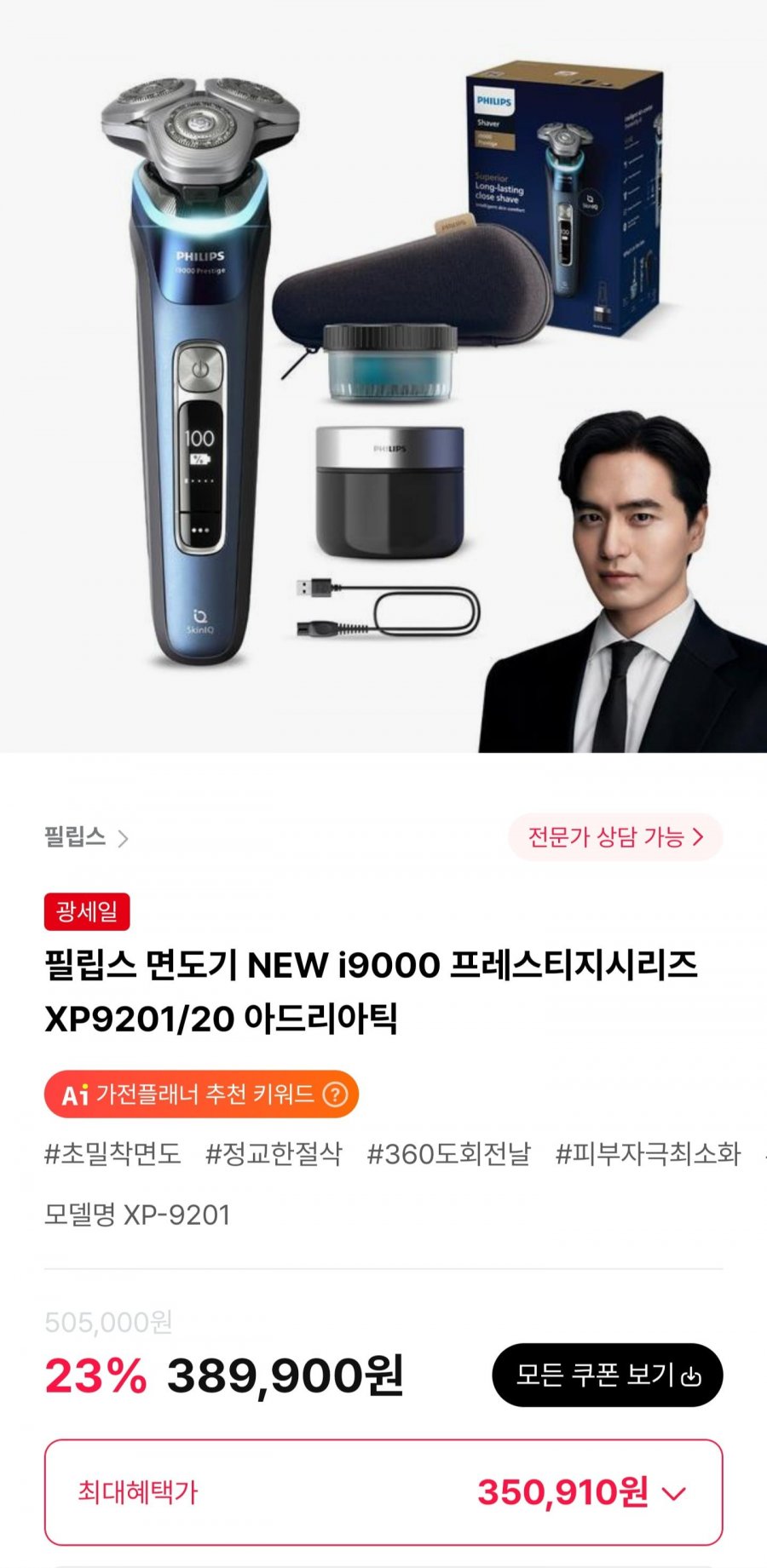Select the #초밀착면도 keyword
Viewport: 767px width, 1568px height.
tap(112, 1154)
